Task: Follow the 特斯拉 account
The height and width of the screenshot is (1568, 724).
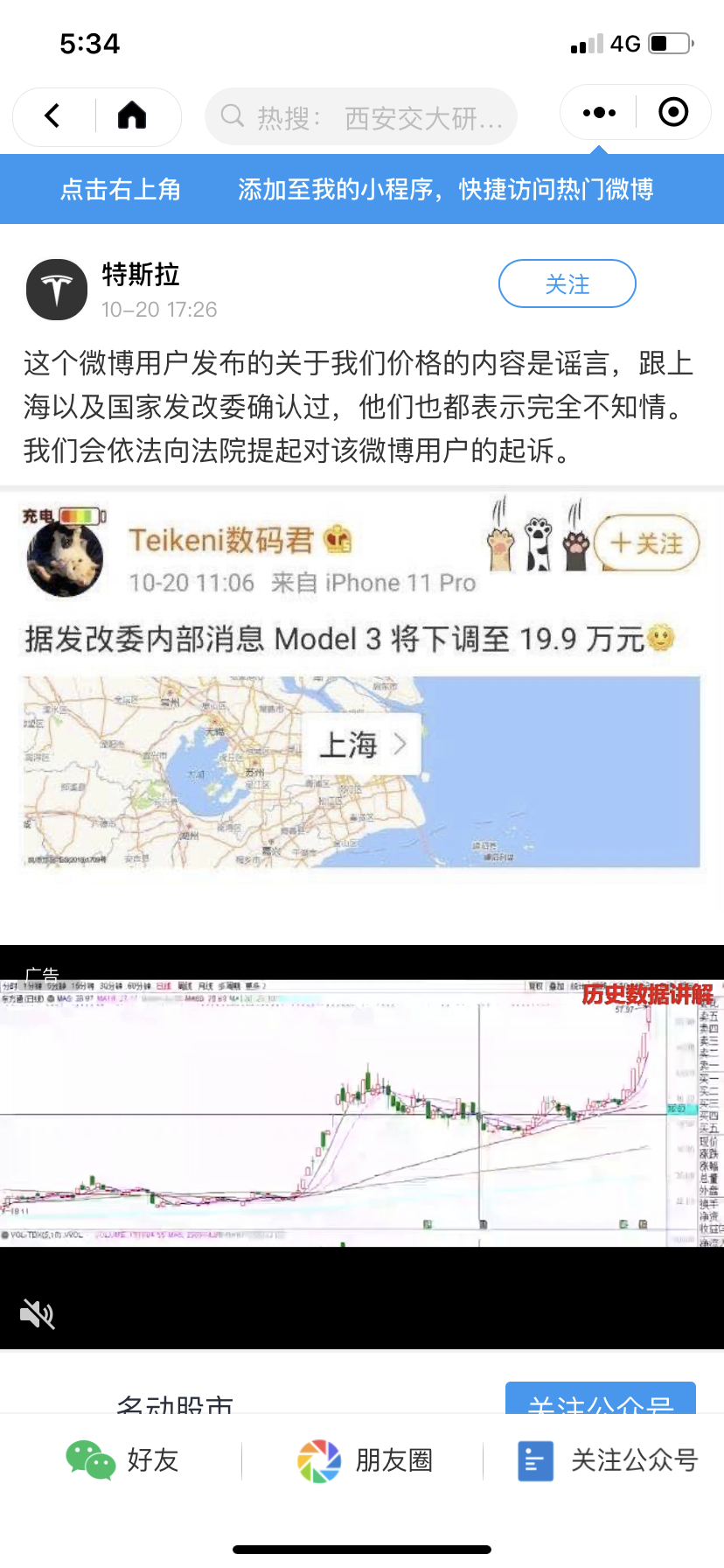Action: pyautogui.click(x=567, y=283)
